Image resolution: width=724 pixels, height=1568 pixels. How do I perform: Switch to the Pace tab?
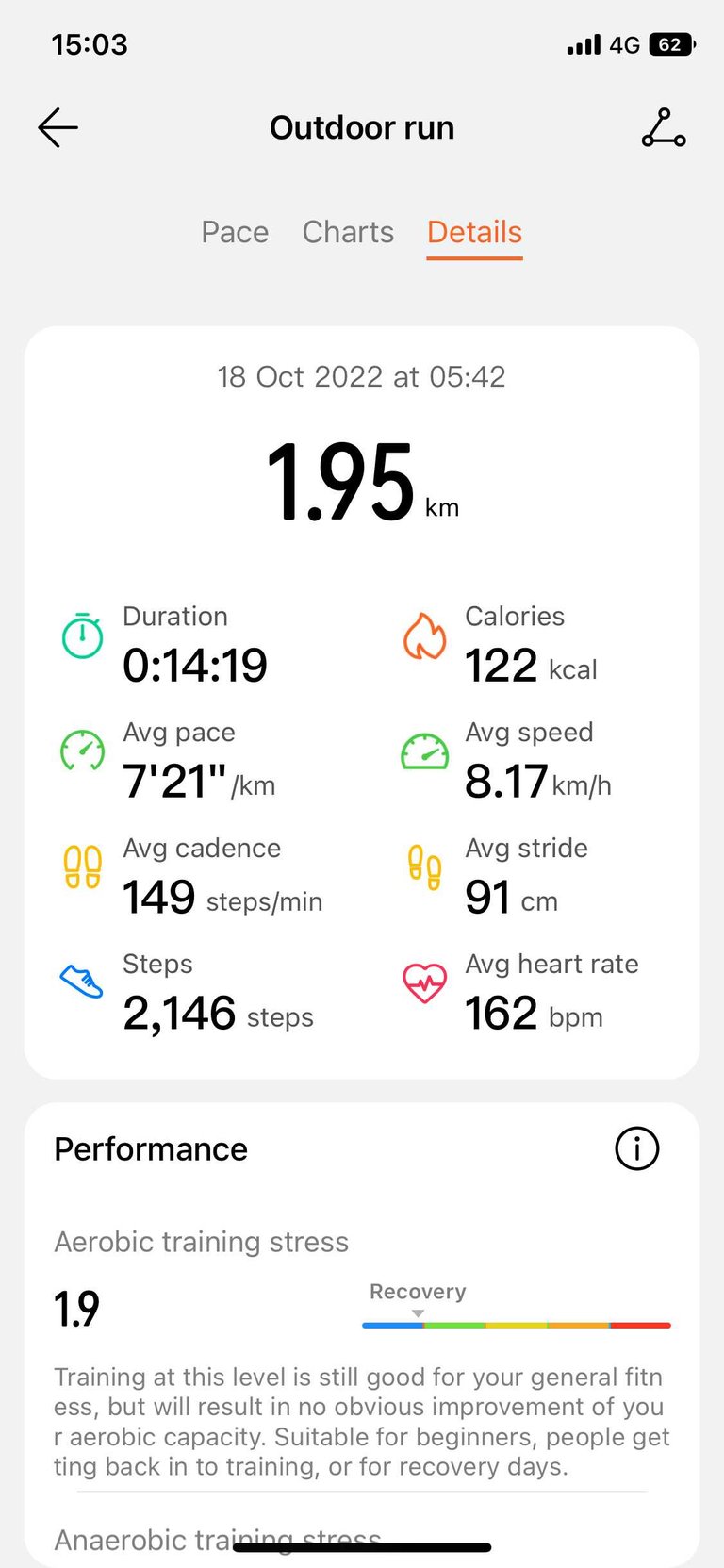(235, 232)
